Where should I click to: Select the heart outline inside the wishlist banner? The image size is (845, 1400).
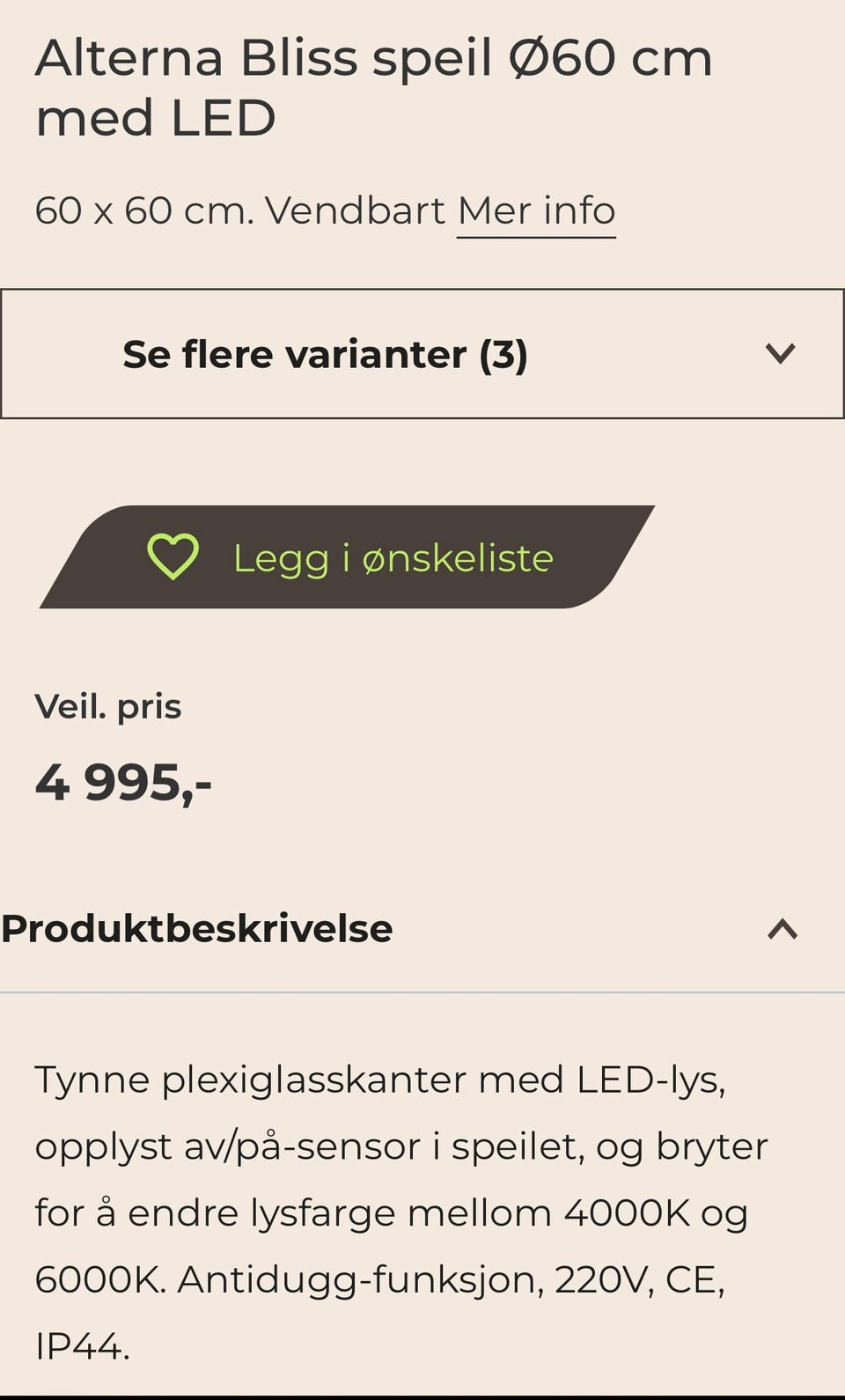(x=174, y=556)
